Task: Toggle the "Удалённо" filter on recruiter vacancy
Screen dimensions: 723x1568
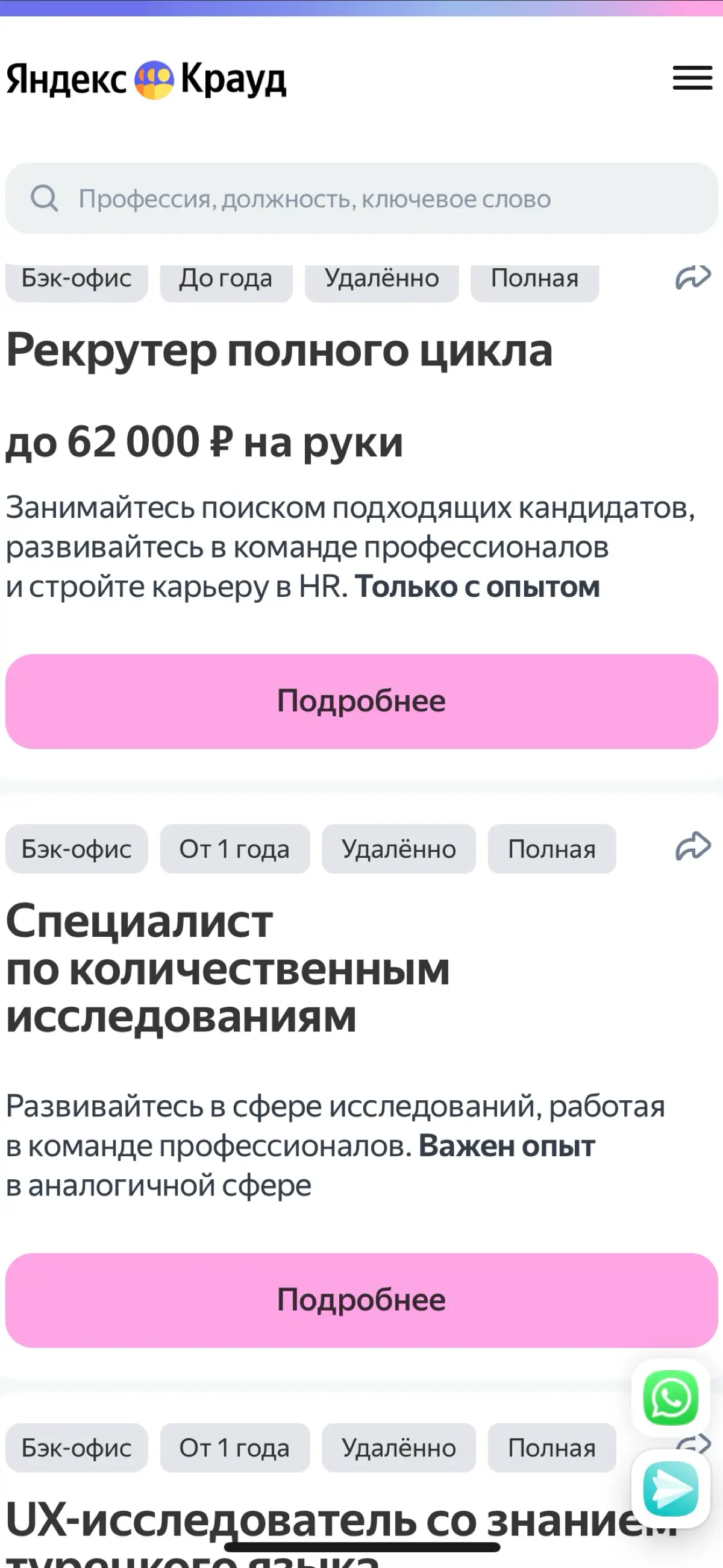Action: (381, 280)
